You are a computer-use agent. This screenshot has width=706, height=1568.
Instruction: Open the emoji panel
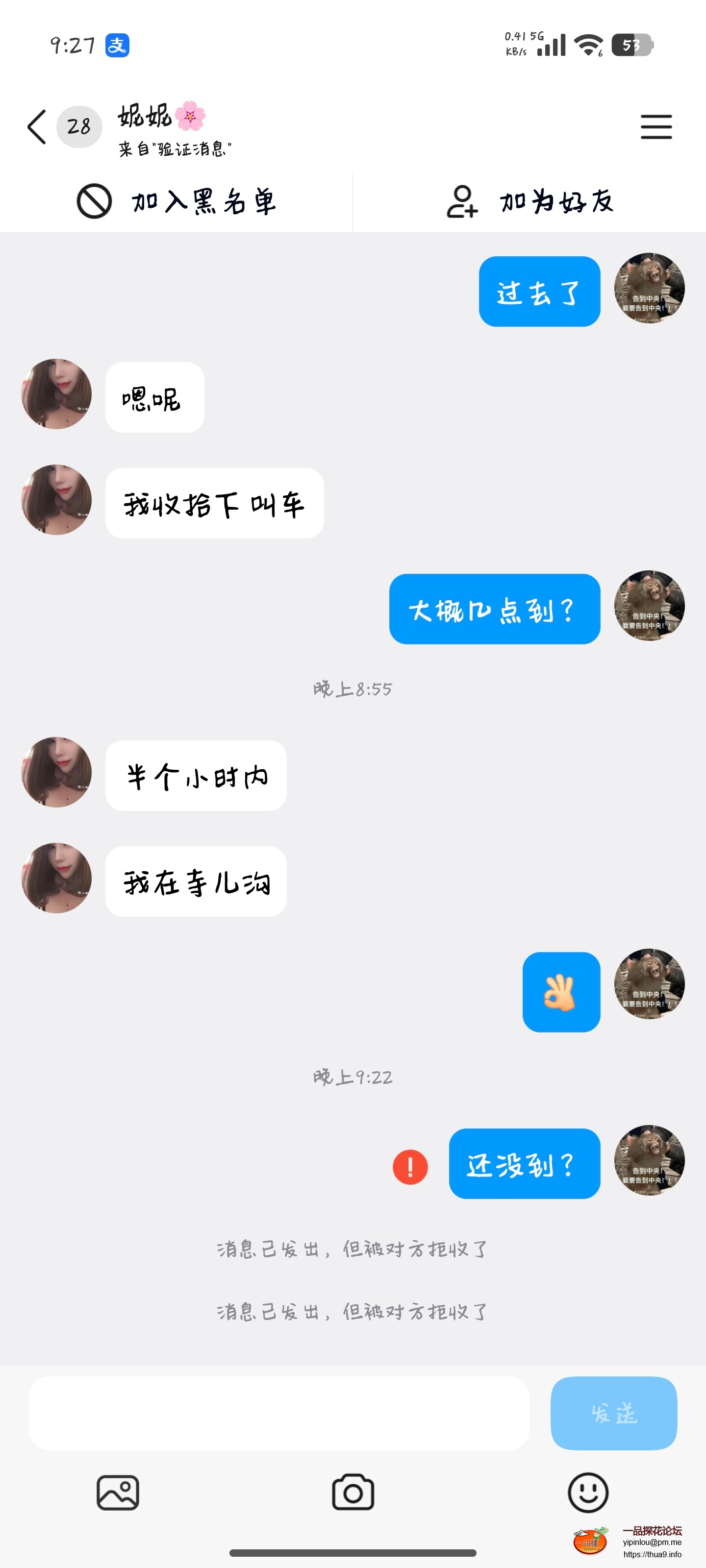pos(588,1493)
